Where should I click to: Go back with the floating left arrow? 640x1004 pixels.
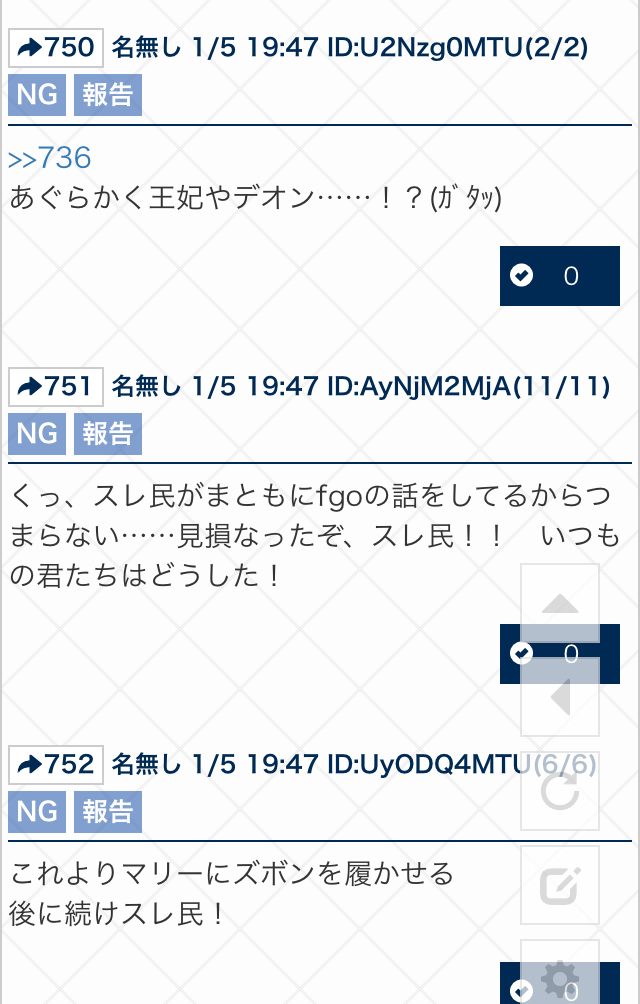[x=560, y=697]
